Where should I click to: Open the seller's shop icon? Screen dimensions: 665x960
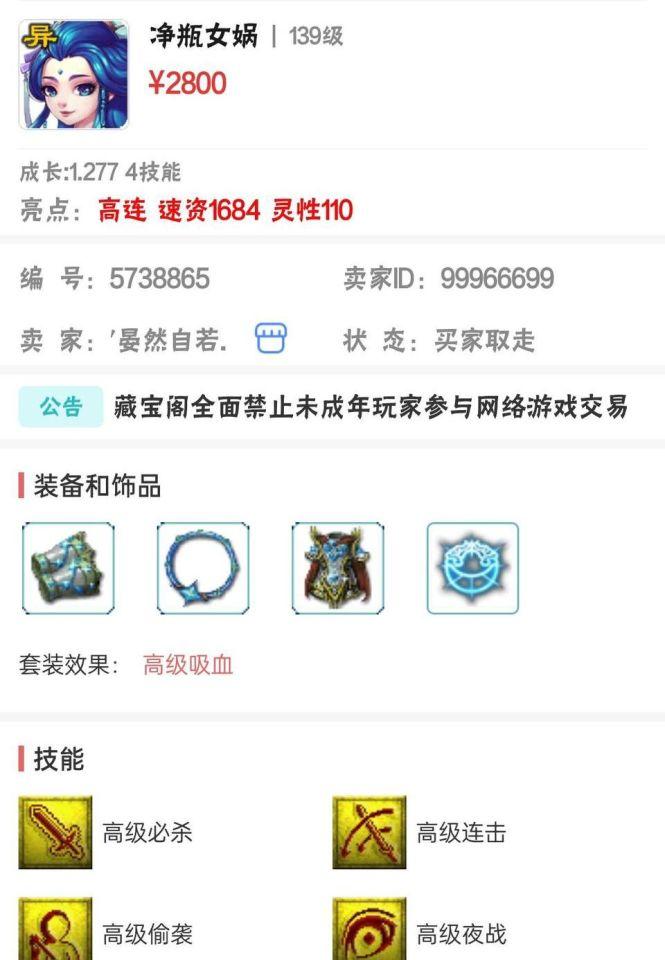tap(270, 339)
